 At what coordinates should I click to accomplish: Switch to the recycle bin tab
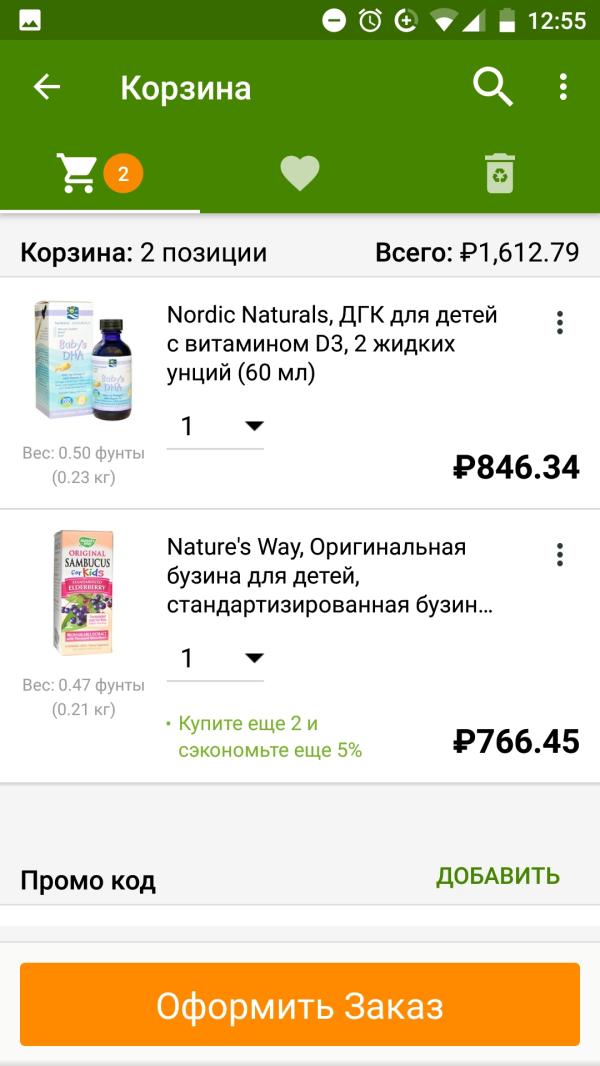pos(499,174)
